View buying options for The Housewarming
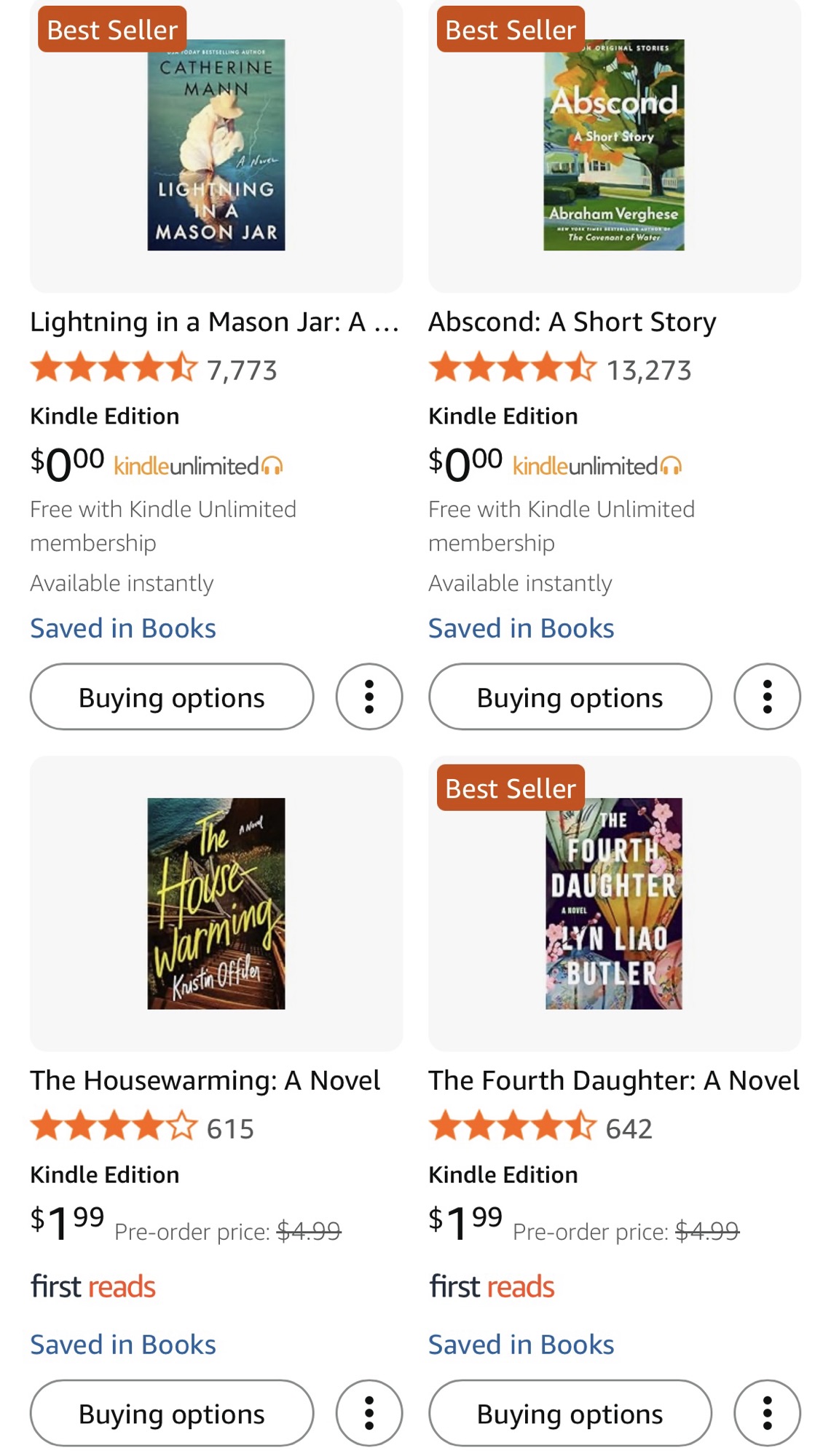Screen dimensions: 831x1456 (172, 1414)
